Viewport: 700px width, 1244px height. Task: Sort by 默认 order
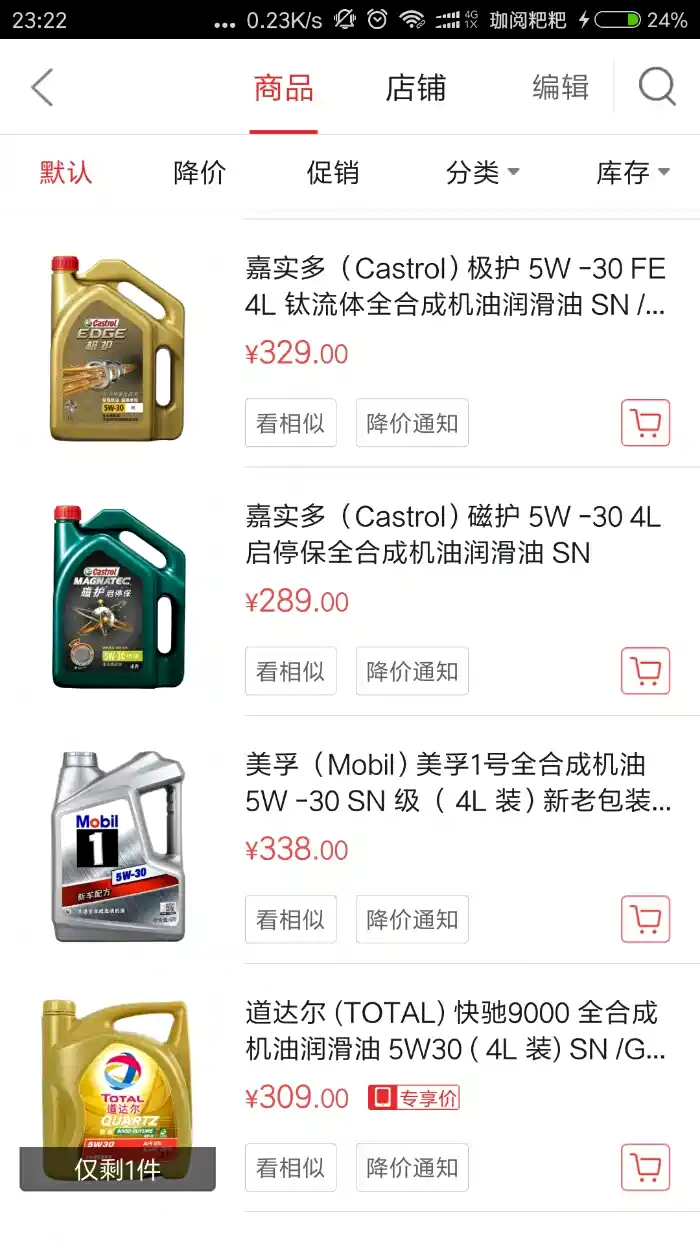tap(66, 172)
